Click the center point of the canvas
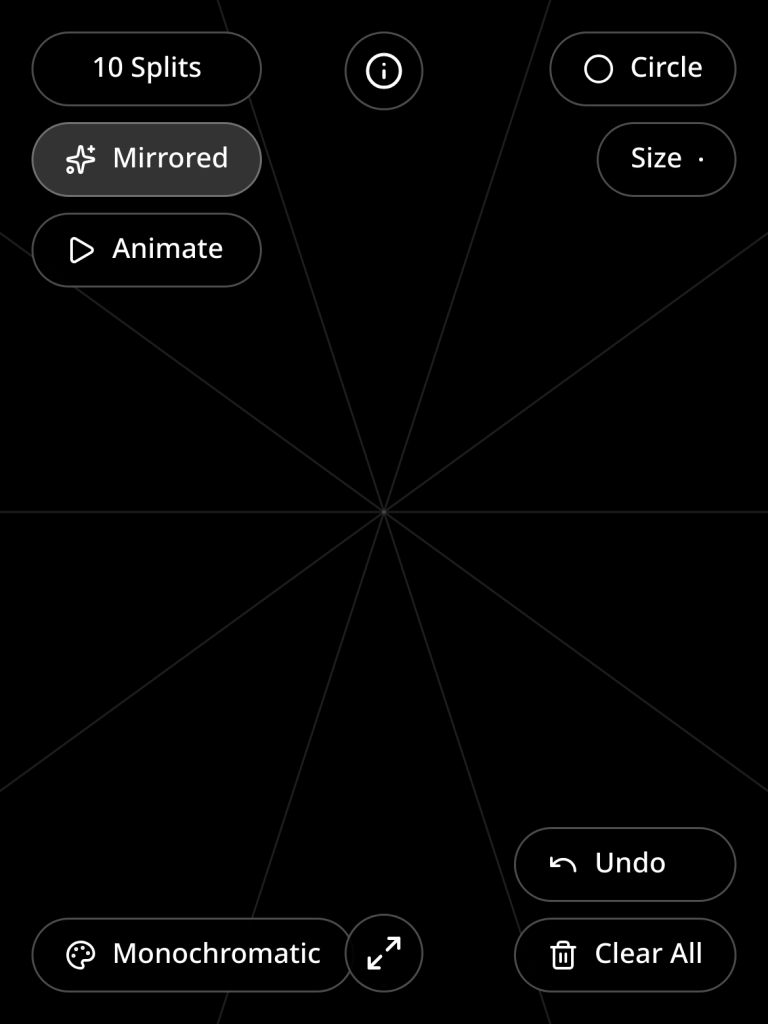768x1024 pixels. tap(383, 512)
